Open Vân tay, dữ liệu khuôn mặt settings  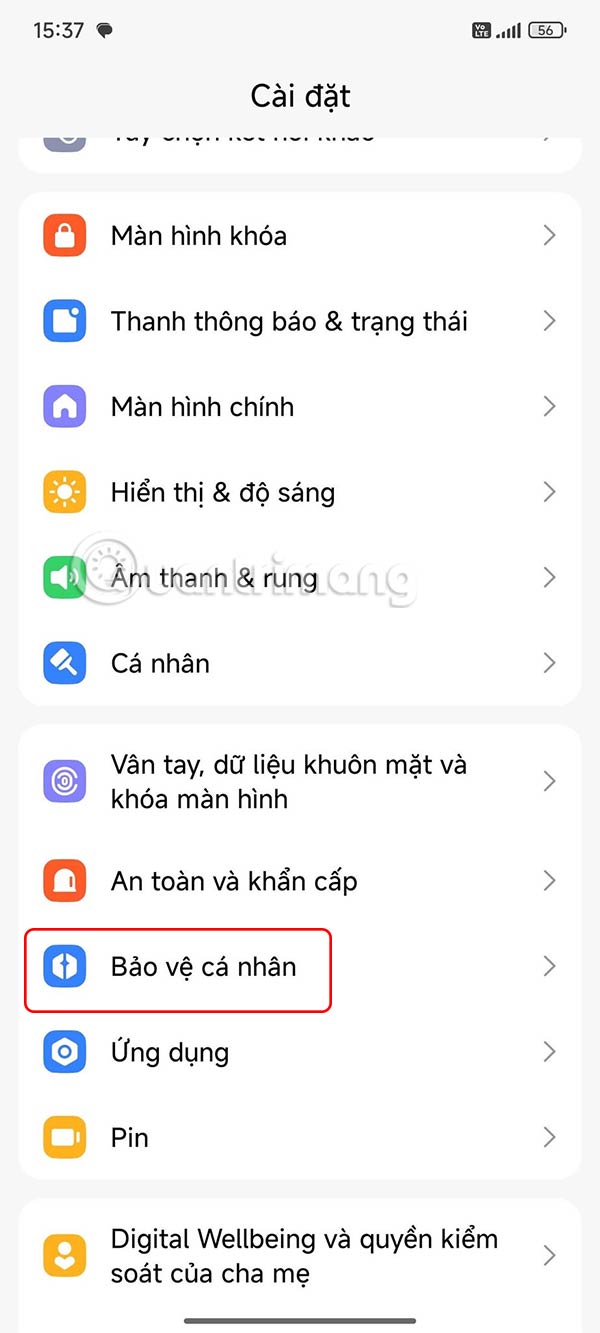(x=300, y=782)
